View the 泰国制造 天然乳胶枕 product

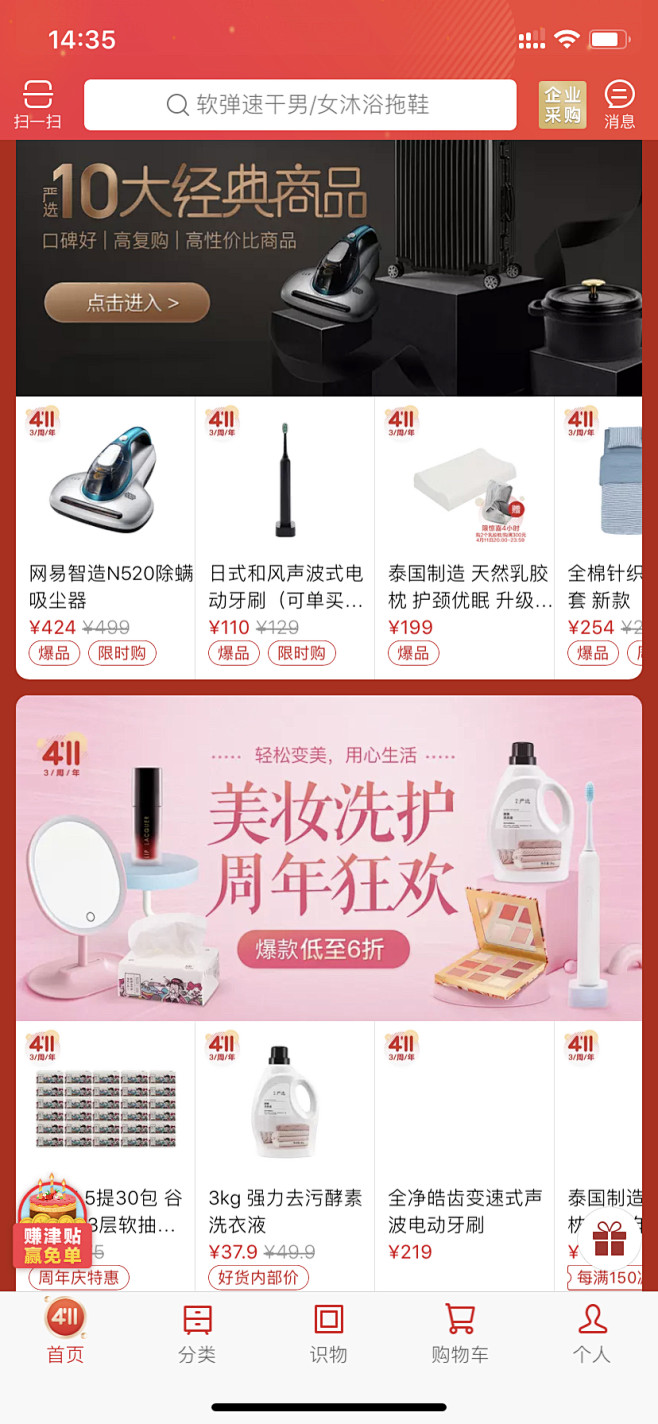(465, 538)
